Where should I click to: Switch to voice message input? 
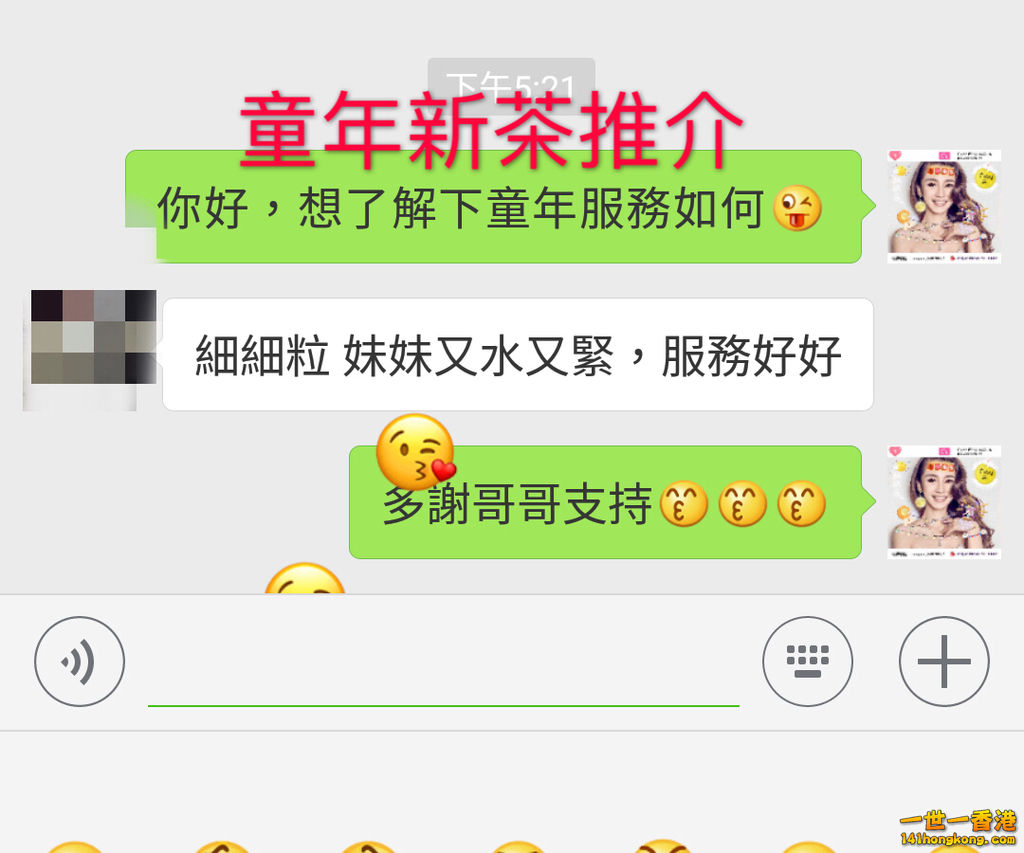(x=79, y=662)
